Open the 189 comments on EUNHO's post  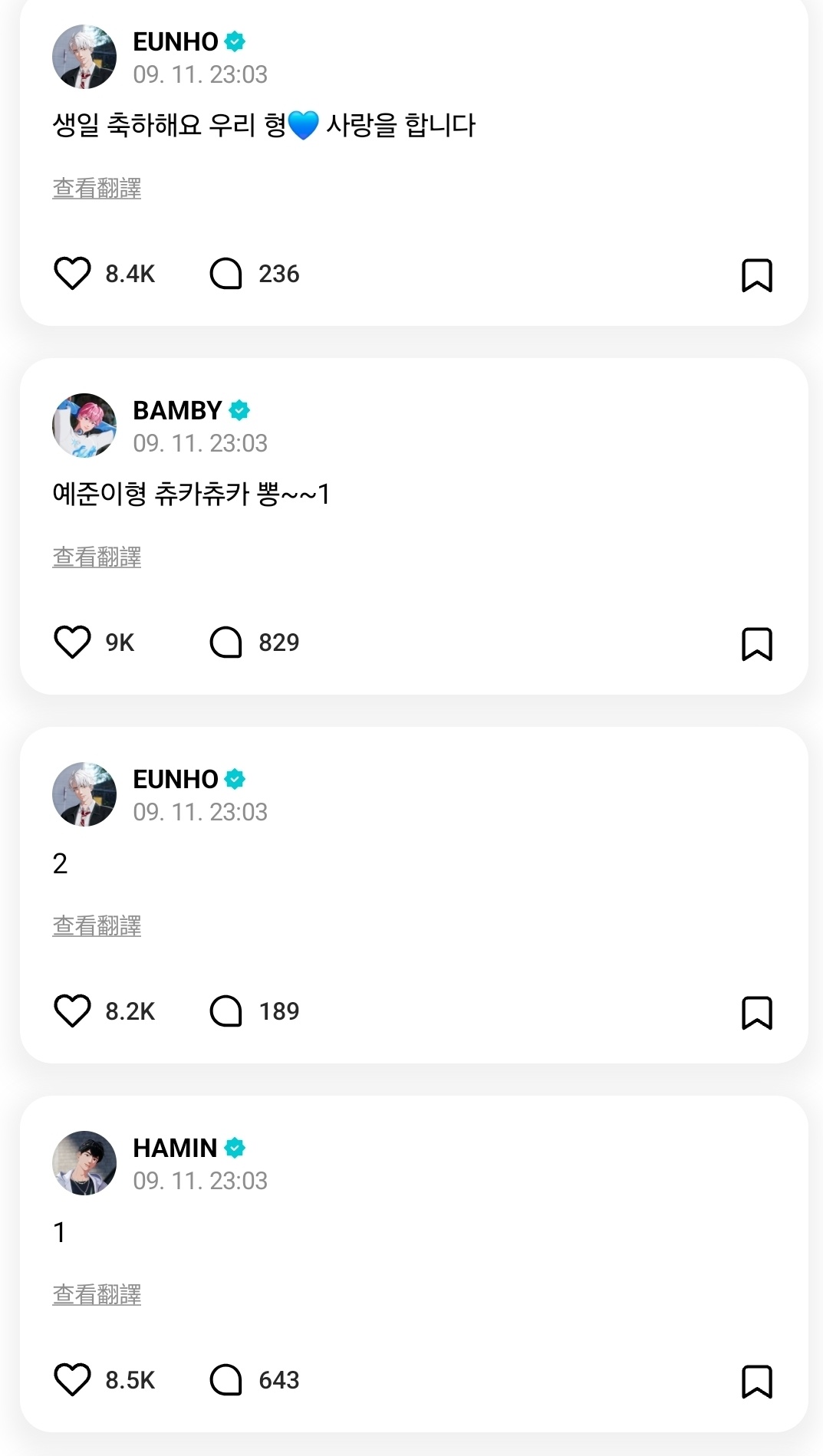pos(226,1011)
